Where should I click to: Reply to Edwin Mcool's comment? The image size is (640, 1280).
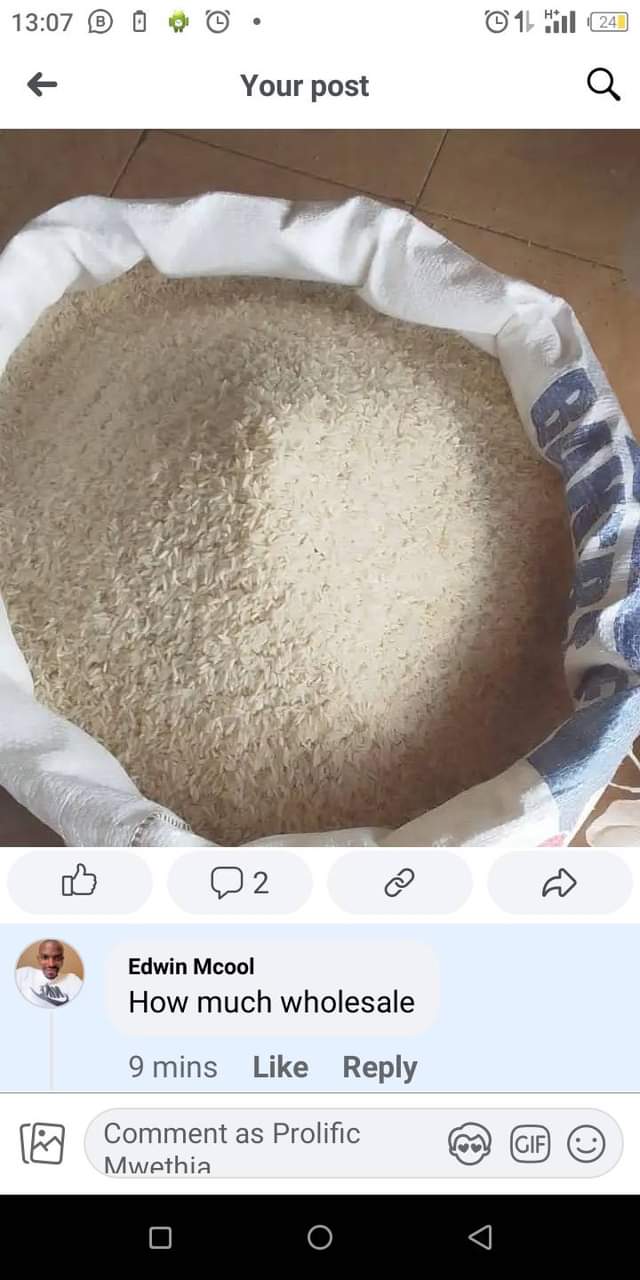tap(379, 1067)
